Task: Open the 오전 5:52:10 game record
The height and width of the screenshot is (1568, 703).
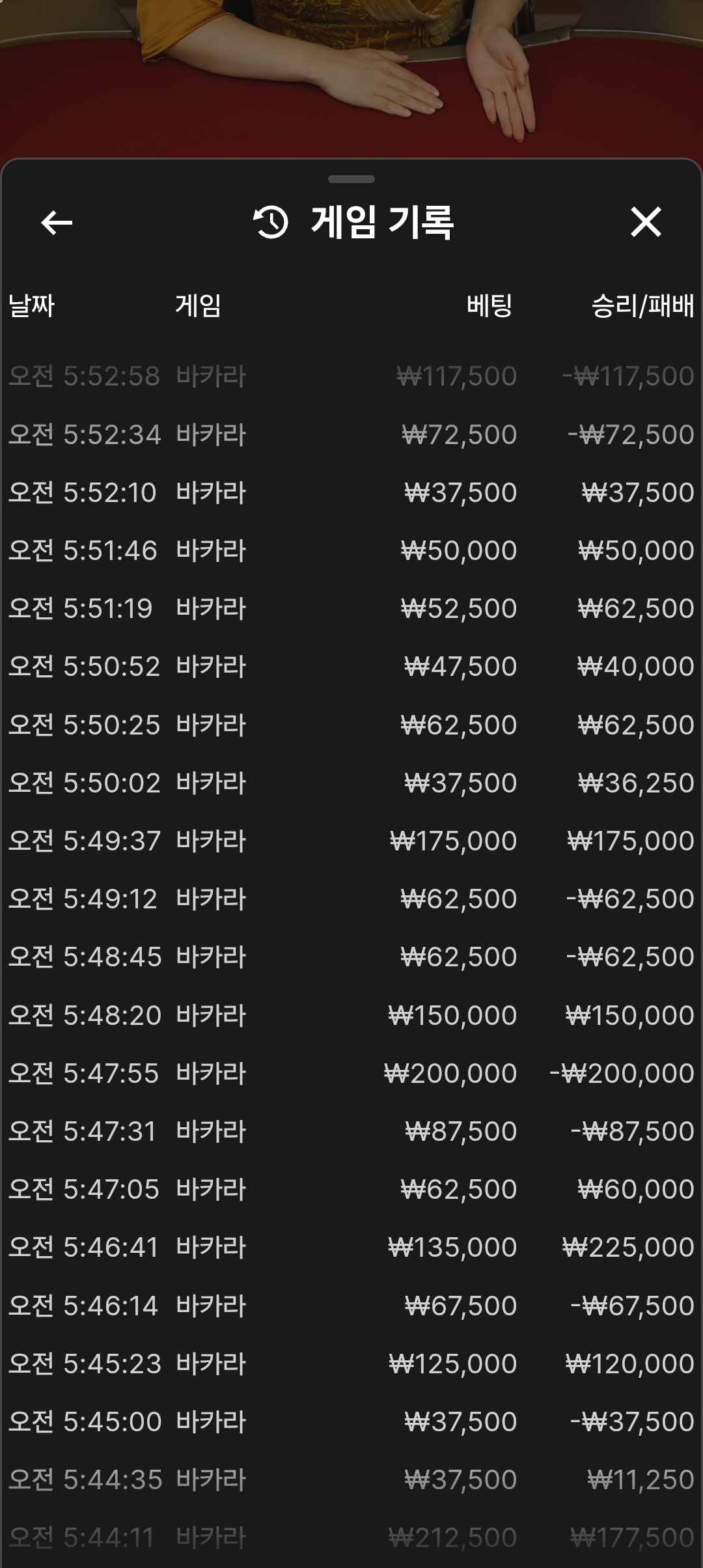Action: pos(351,492)
